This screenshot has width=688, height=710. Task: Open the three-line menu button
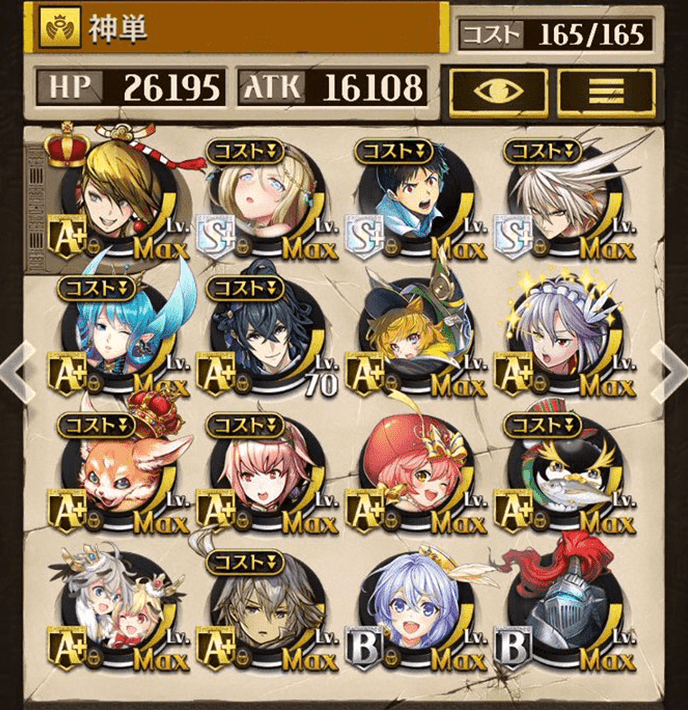pos(606,91)
